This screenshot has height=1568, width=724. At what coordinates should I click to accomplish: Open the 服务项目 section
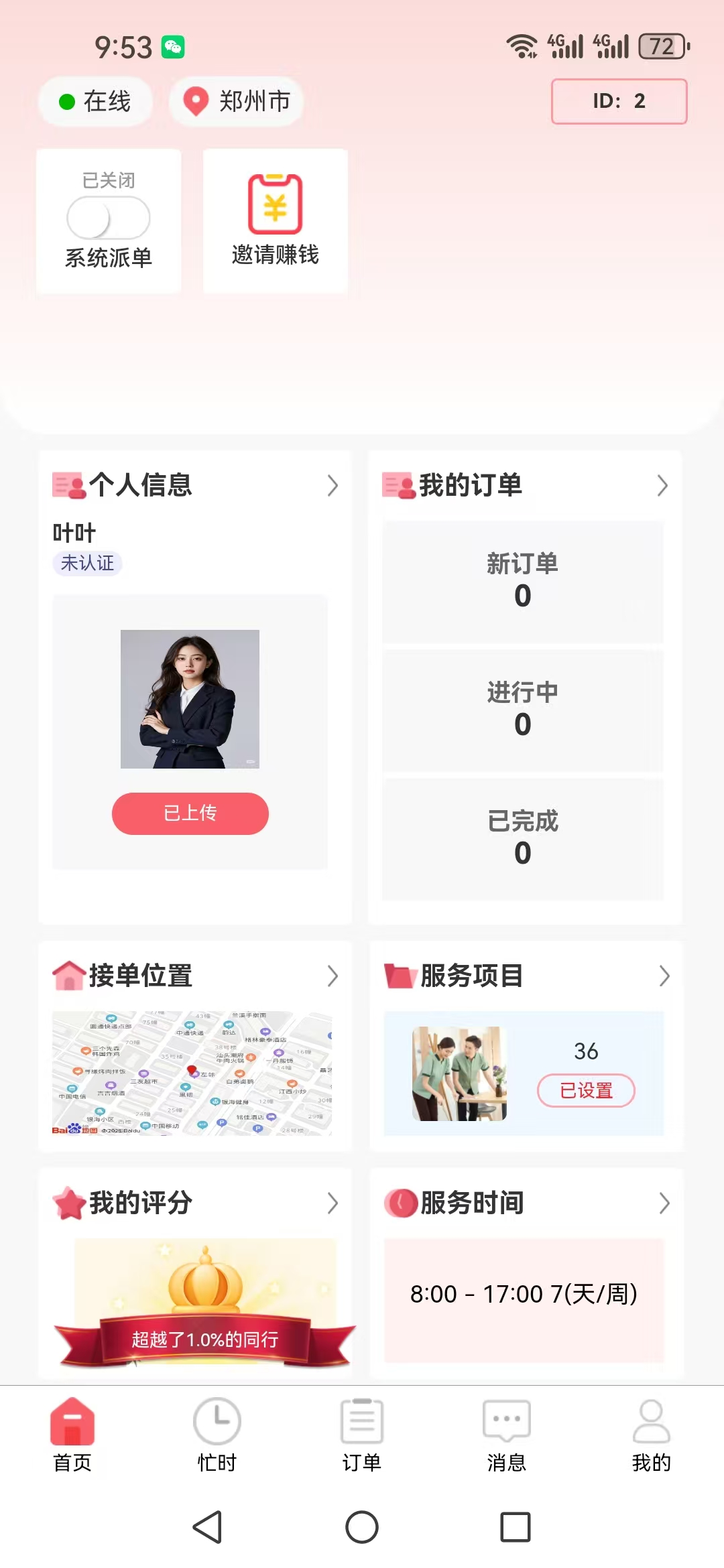(x=526, y=976)
